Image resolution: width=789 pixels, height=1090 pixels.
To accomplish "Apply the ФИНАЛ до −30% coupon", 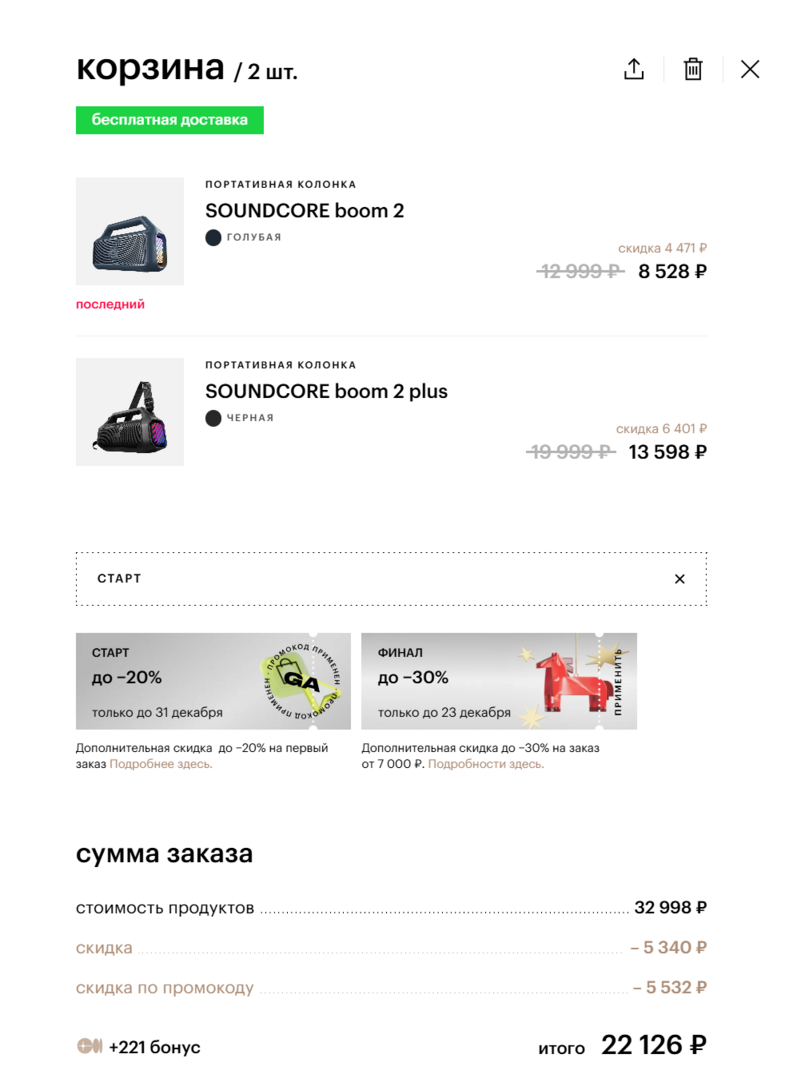I will [x=618, y=681].
